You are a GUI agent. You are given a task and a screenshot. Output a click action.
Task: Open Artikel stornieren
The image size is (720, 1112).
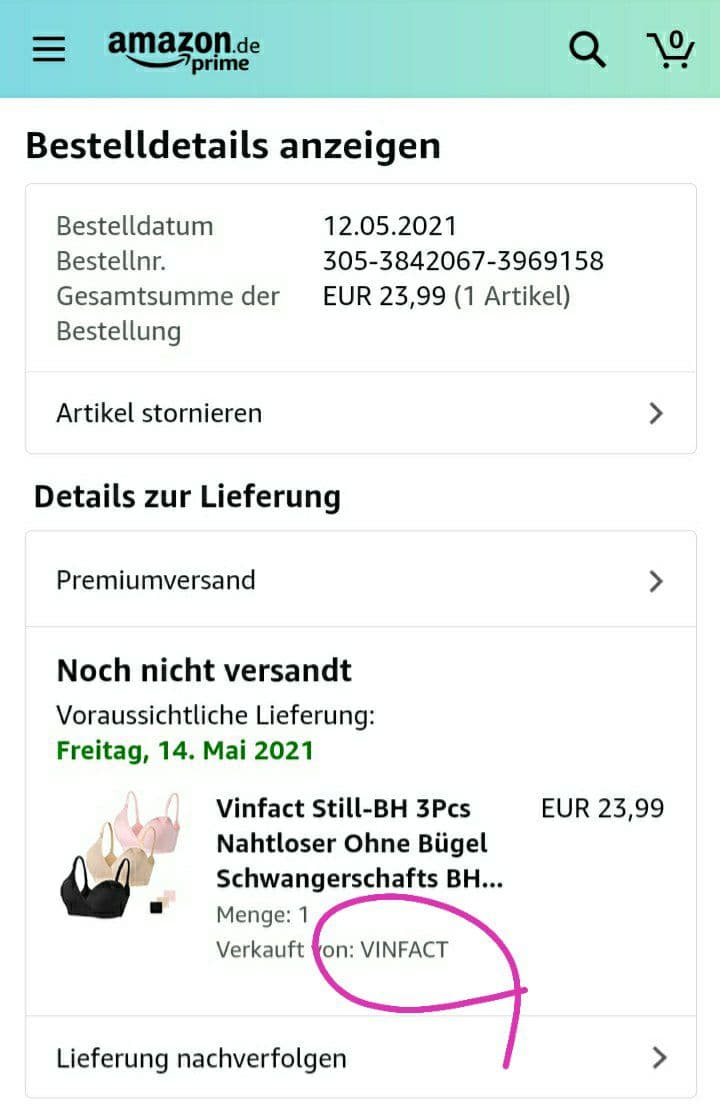(x=360, y=413)
